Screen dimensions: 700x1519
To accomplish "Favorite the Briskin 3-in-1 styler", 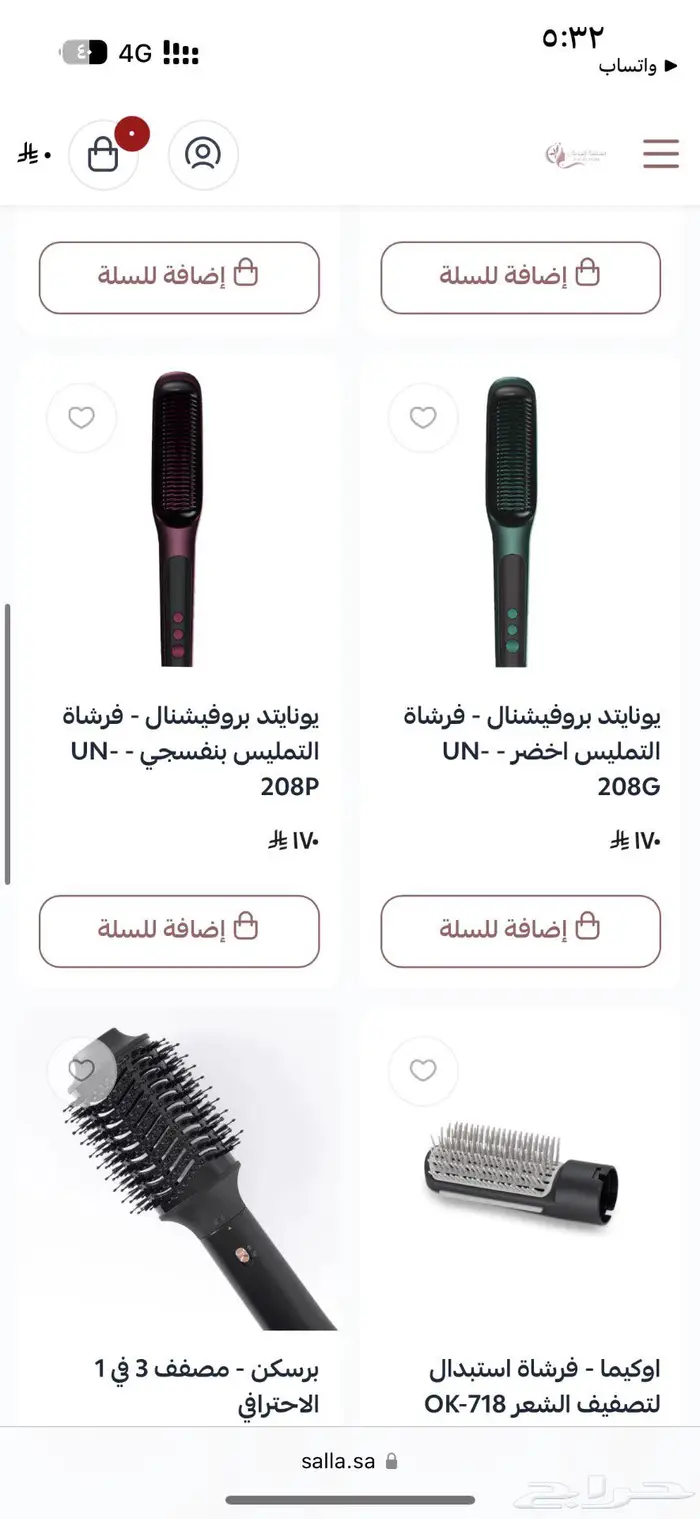I will coord(81,1071).
